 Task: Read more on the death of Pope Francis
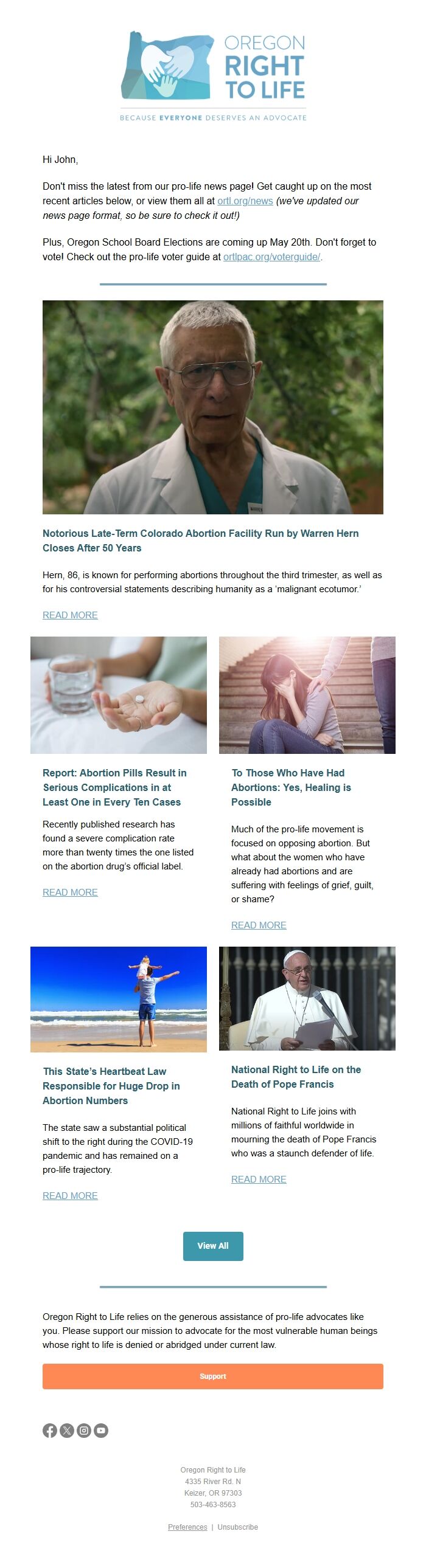coord(259,1178)
